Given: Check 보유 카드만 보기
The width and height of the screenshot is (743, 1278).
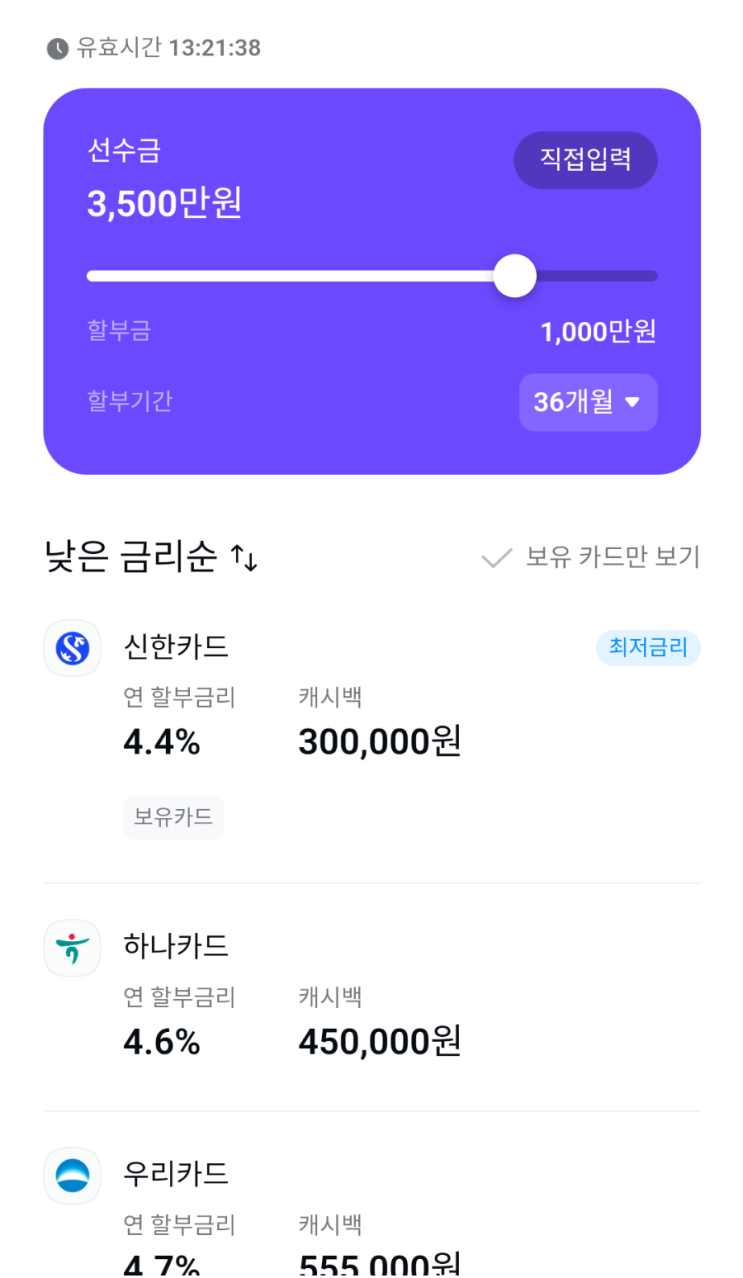Looking at the screenshot, I should (590, 557).
